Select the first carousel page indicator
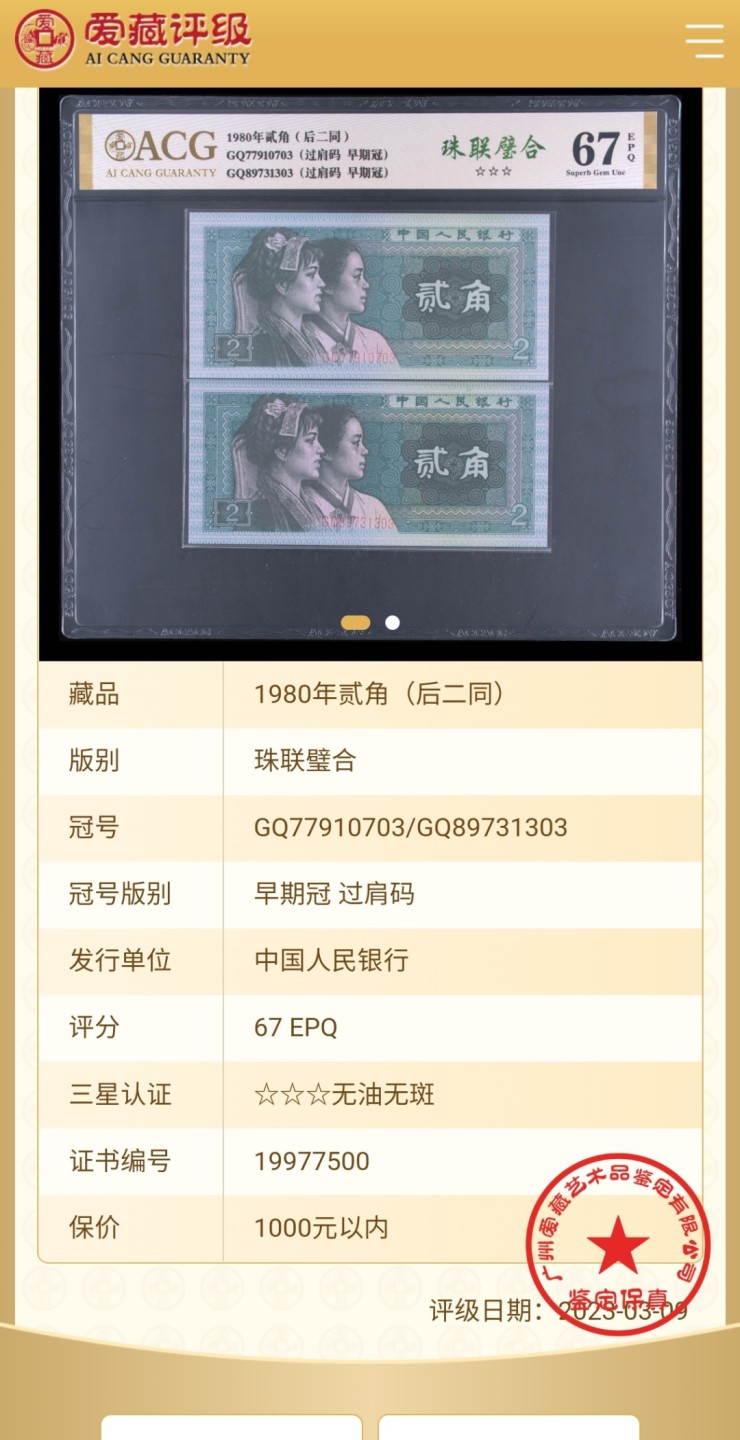The height and width of the screenshot is (1440, 740). 355,623
